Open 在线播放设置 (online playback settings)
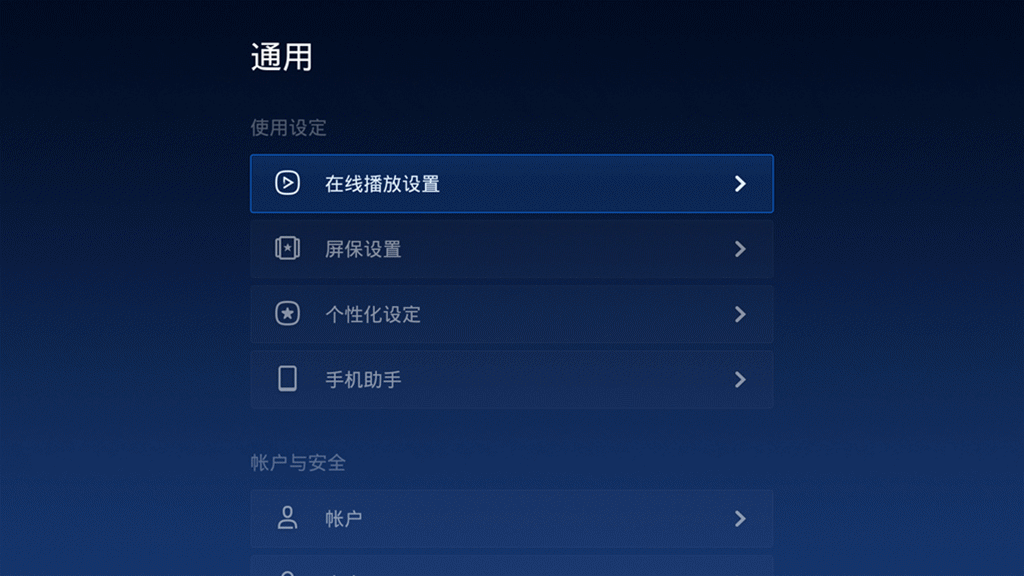Image resolution: width=1024 pixels, height=576 pixels. [x=511, y=184]
